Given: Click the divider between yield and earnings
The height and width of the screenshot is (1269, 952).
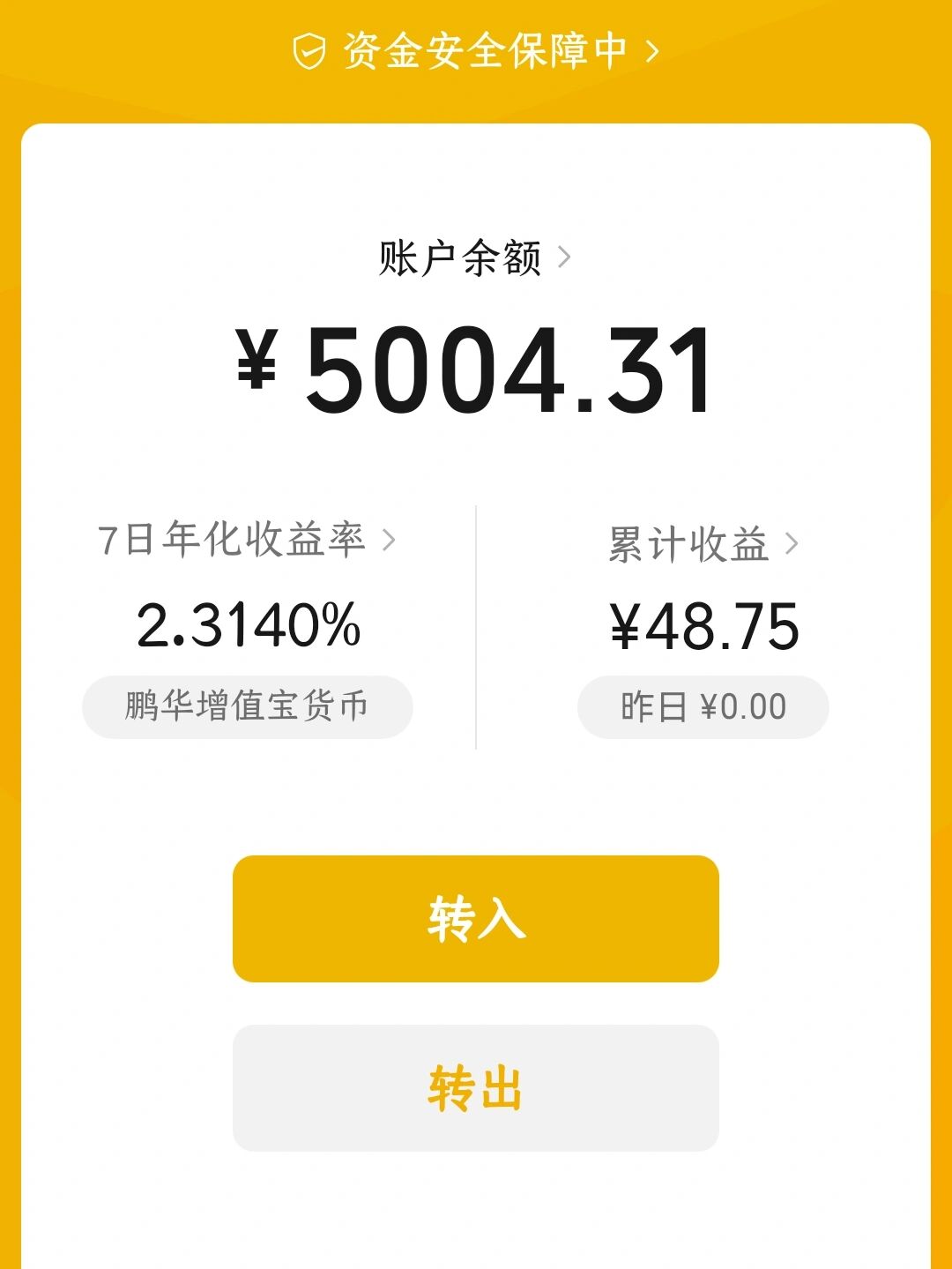Looking at the screenshot, I should [475, 626].
